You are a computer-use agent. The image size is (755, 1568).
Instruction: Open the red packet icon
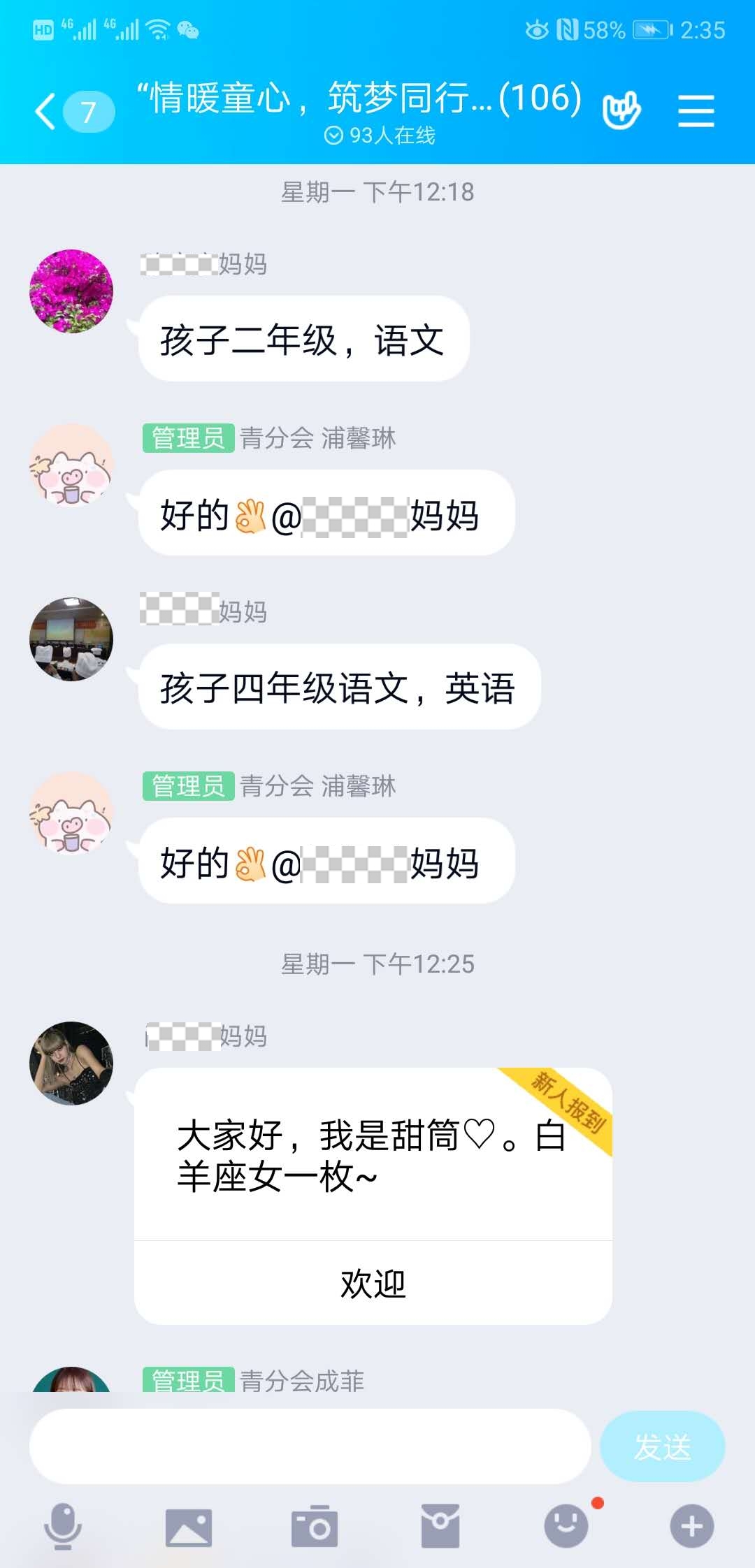(440, 1526)
